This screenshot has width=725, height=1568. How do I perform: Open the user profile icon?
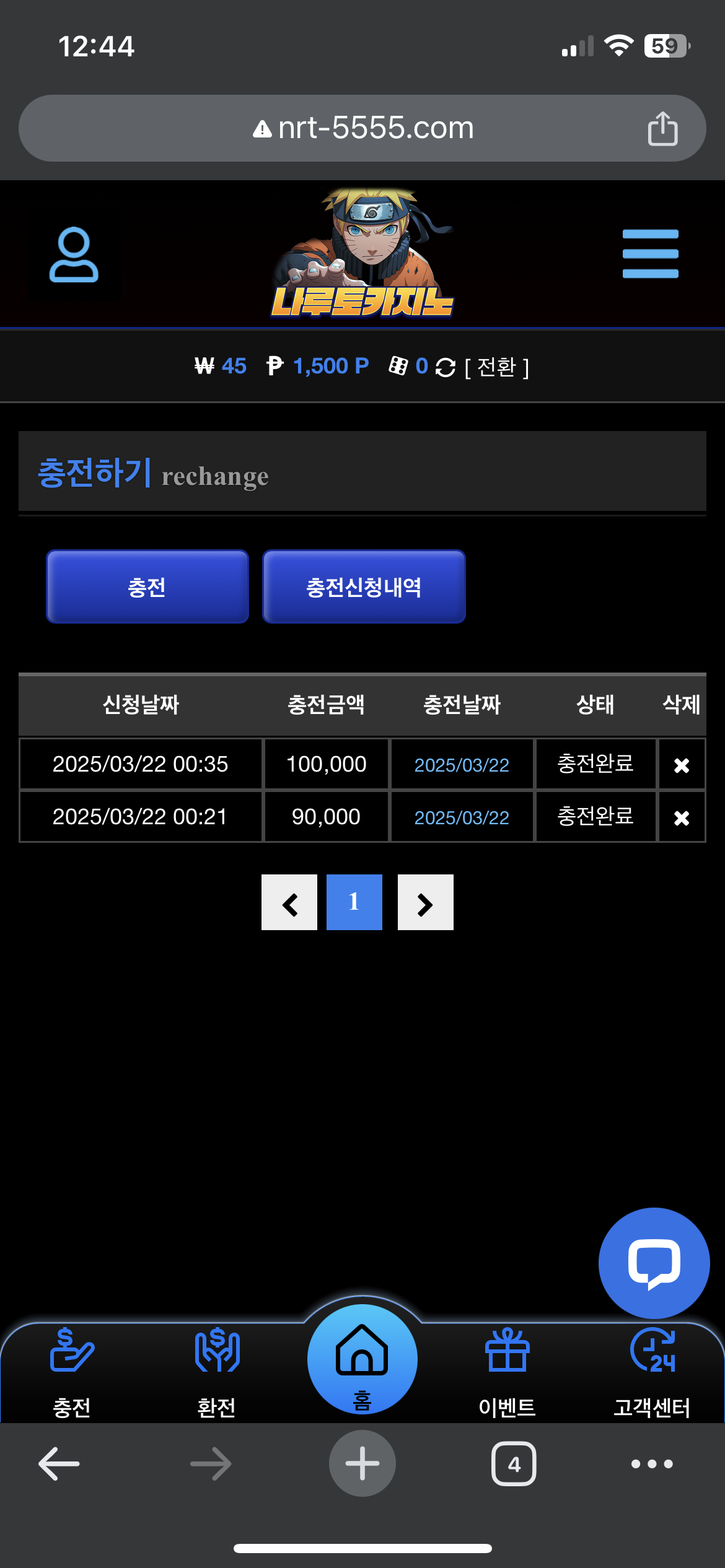(x=74, y=255)
